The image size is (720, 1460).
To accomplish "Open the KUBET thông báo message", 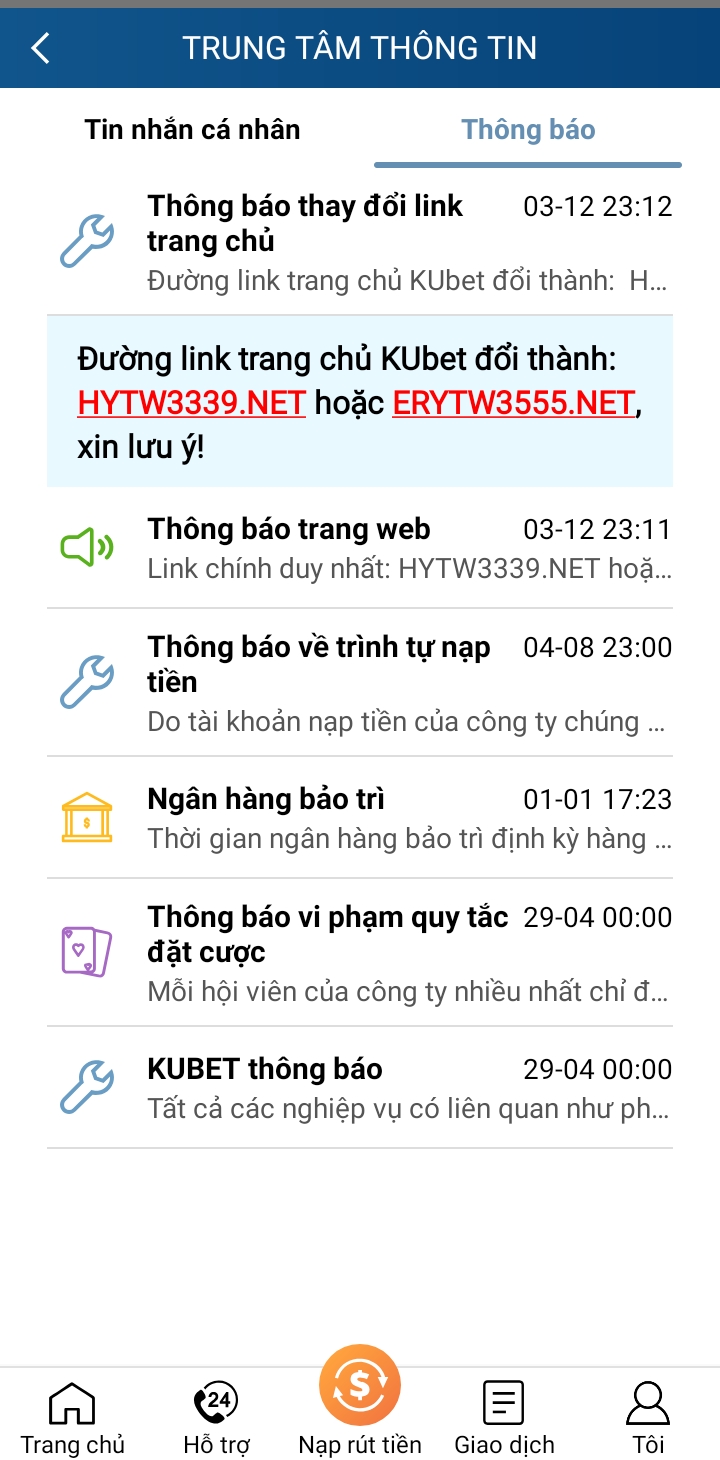I will (360, 1086).
